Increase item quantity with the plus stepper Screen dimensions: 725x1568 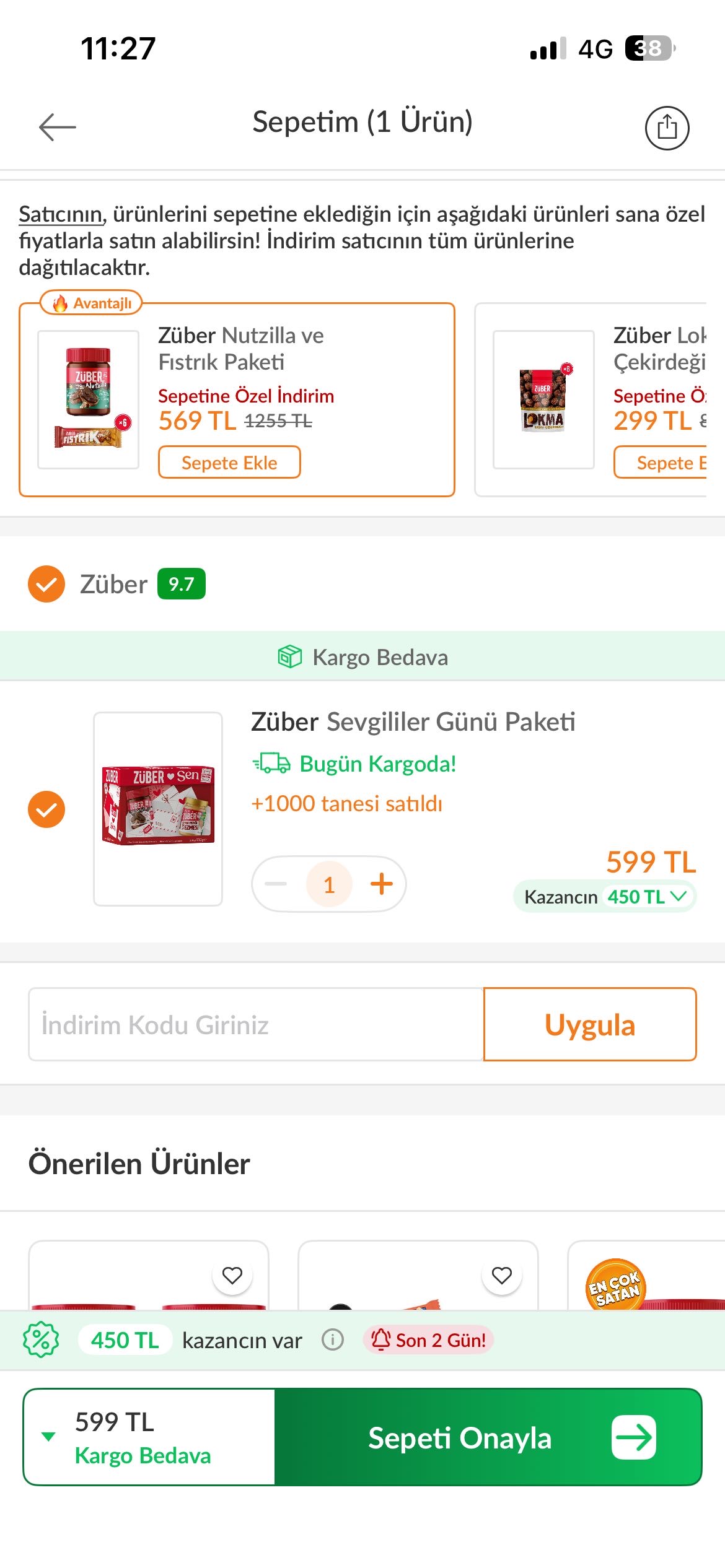click(382, 884)
